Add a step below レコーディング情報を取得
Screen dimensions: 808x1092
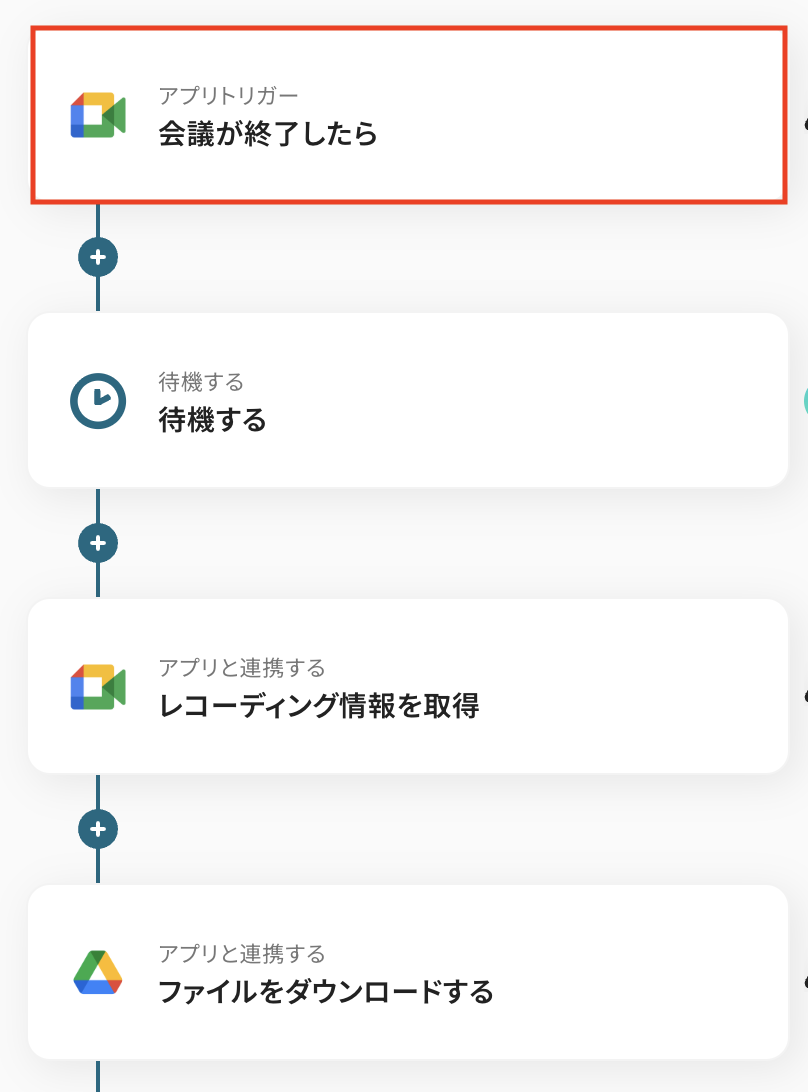tap(98, 829)
